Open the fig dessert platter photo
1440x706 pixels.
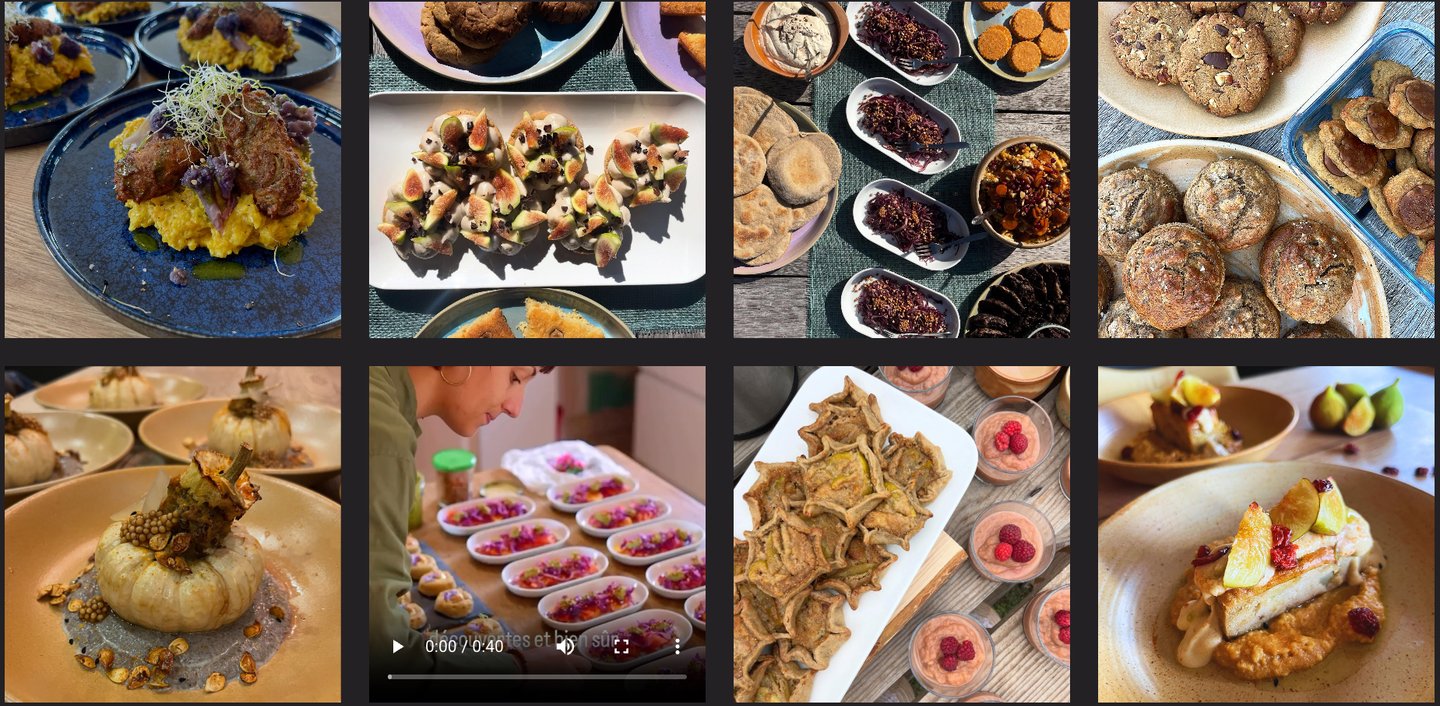click(537, 169)
